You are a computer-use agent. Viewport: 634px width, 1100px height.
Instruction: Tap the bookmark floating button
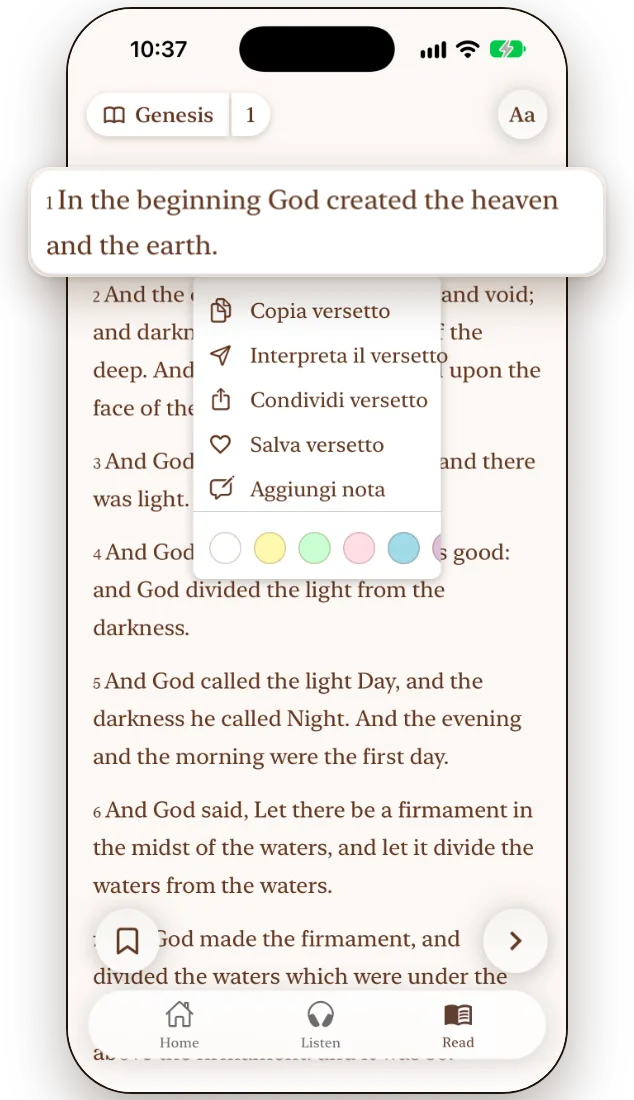(127, 941)
